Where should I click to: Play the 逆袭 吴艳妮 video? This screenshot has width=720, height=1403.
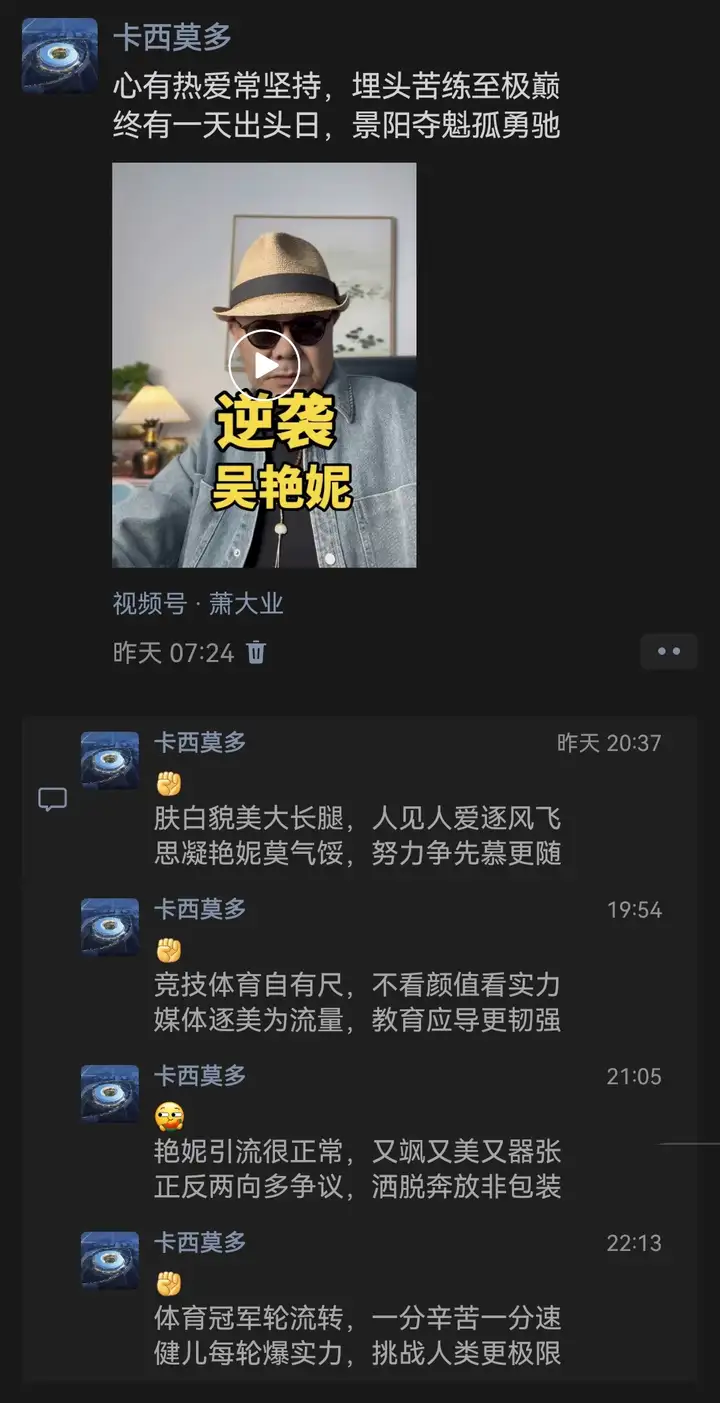tap(264, 365)
